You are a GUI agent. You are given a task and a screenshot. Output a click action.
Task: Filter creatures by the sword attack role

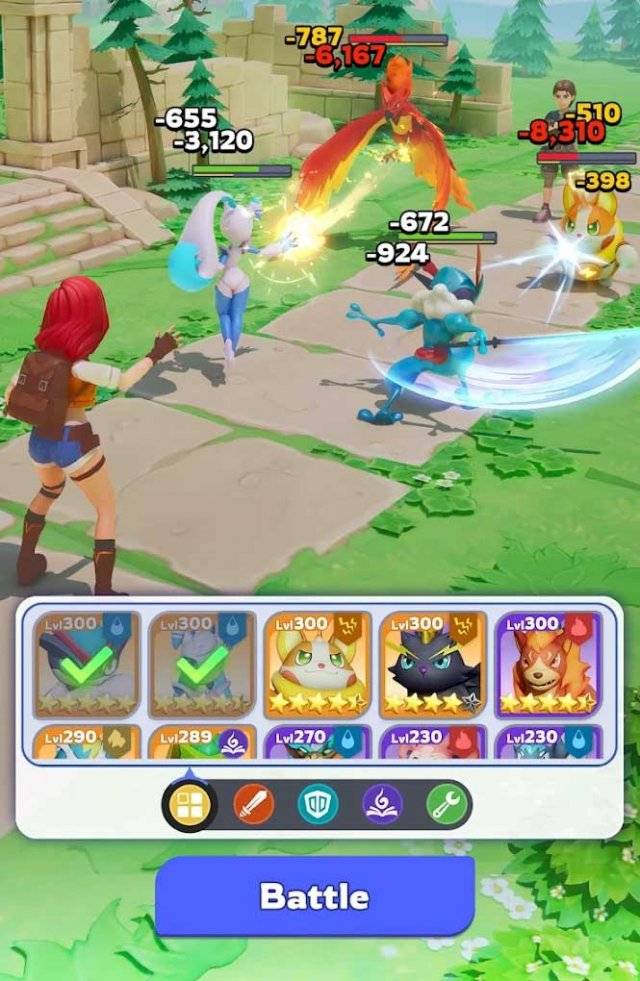pyautogui.click(x=254, y=804)
